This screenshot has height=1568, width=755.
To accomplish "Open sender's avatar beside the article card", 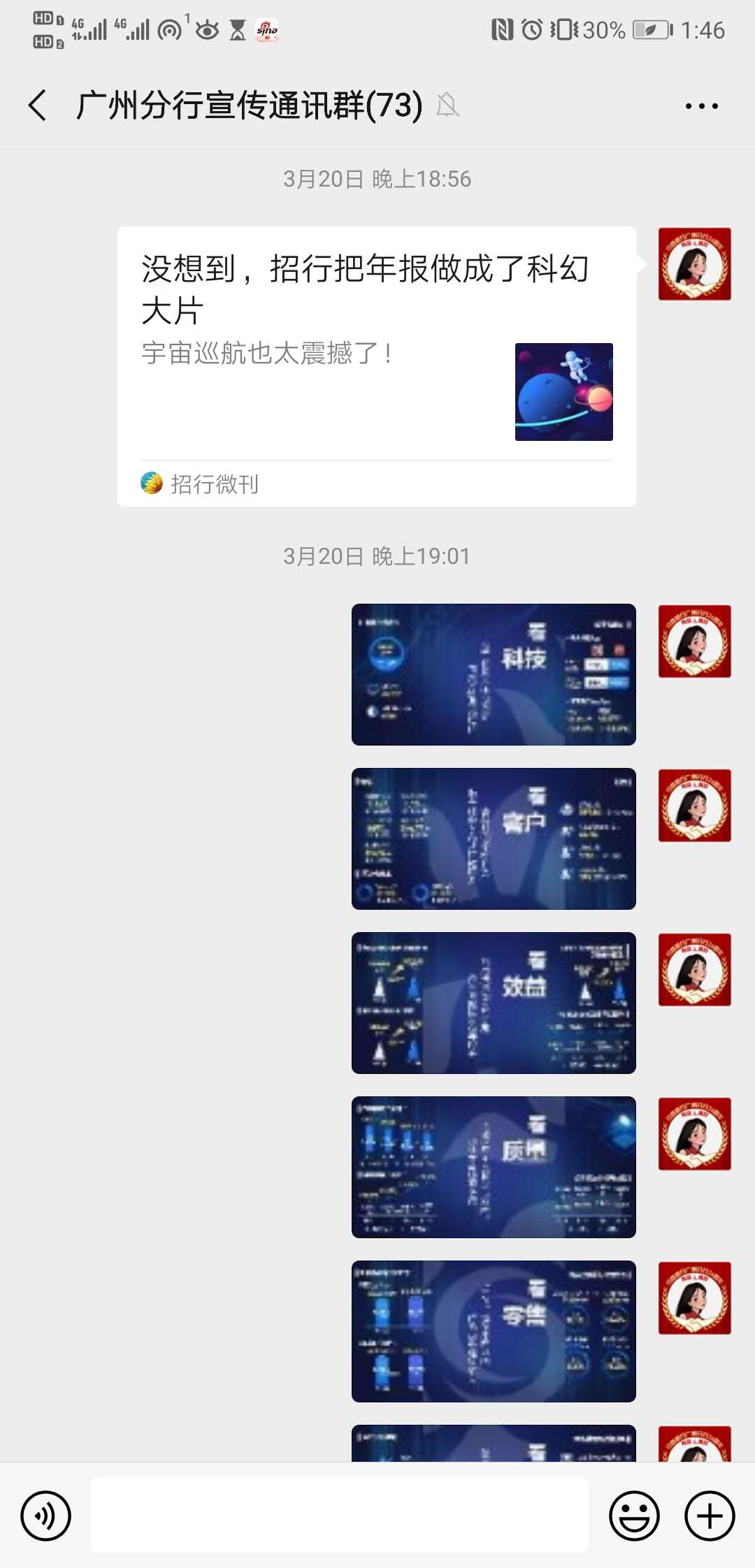I will point(695,264).
